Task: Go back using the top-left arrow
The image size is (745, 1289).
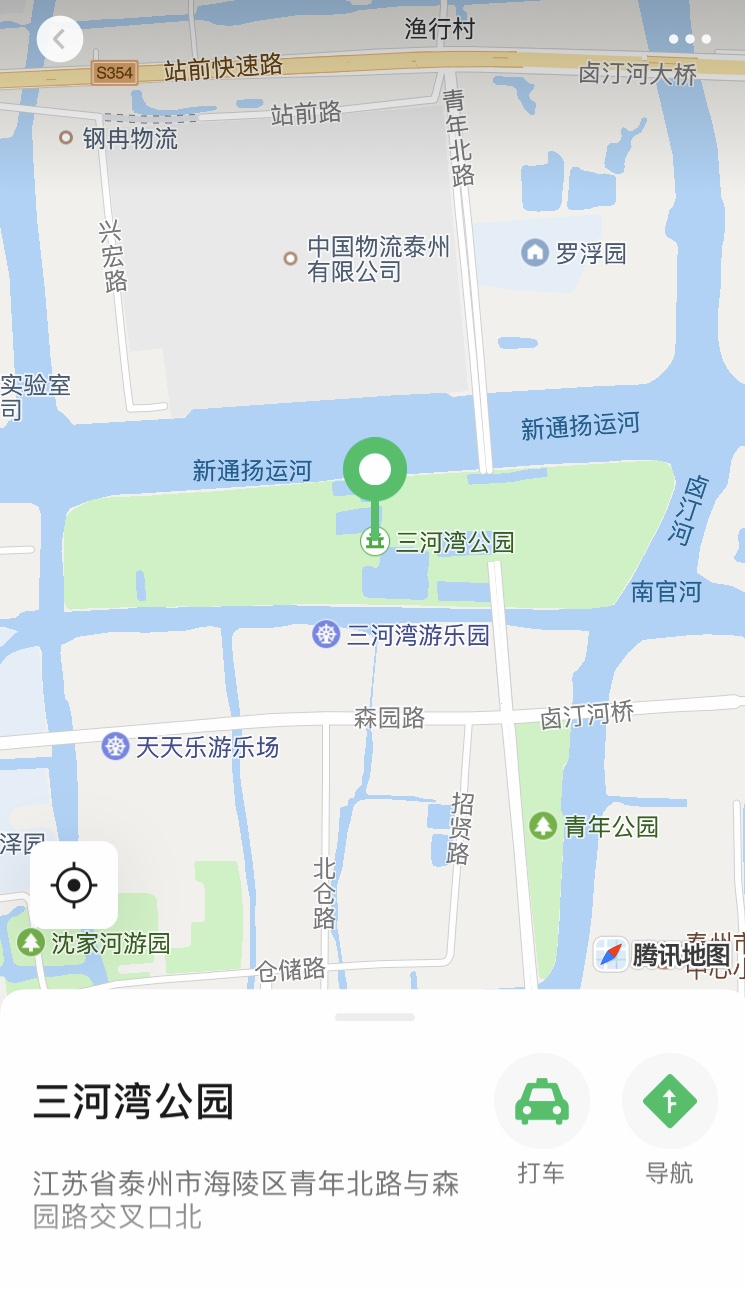Action: (59, 40)
